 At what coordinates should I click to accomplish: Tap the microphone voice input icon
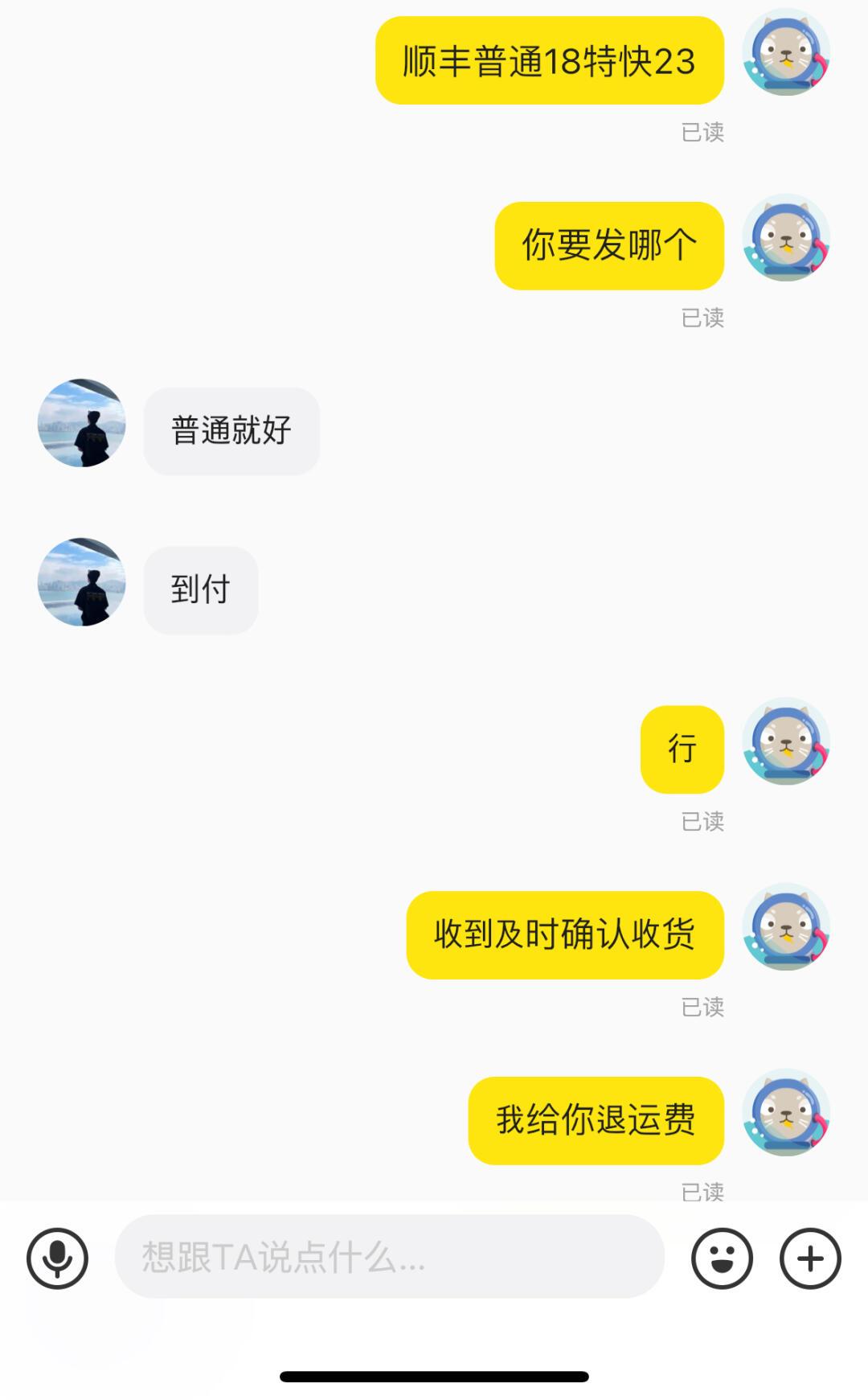point(57,1258)
